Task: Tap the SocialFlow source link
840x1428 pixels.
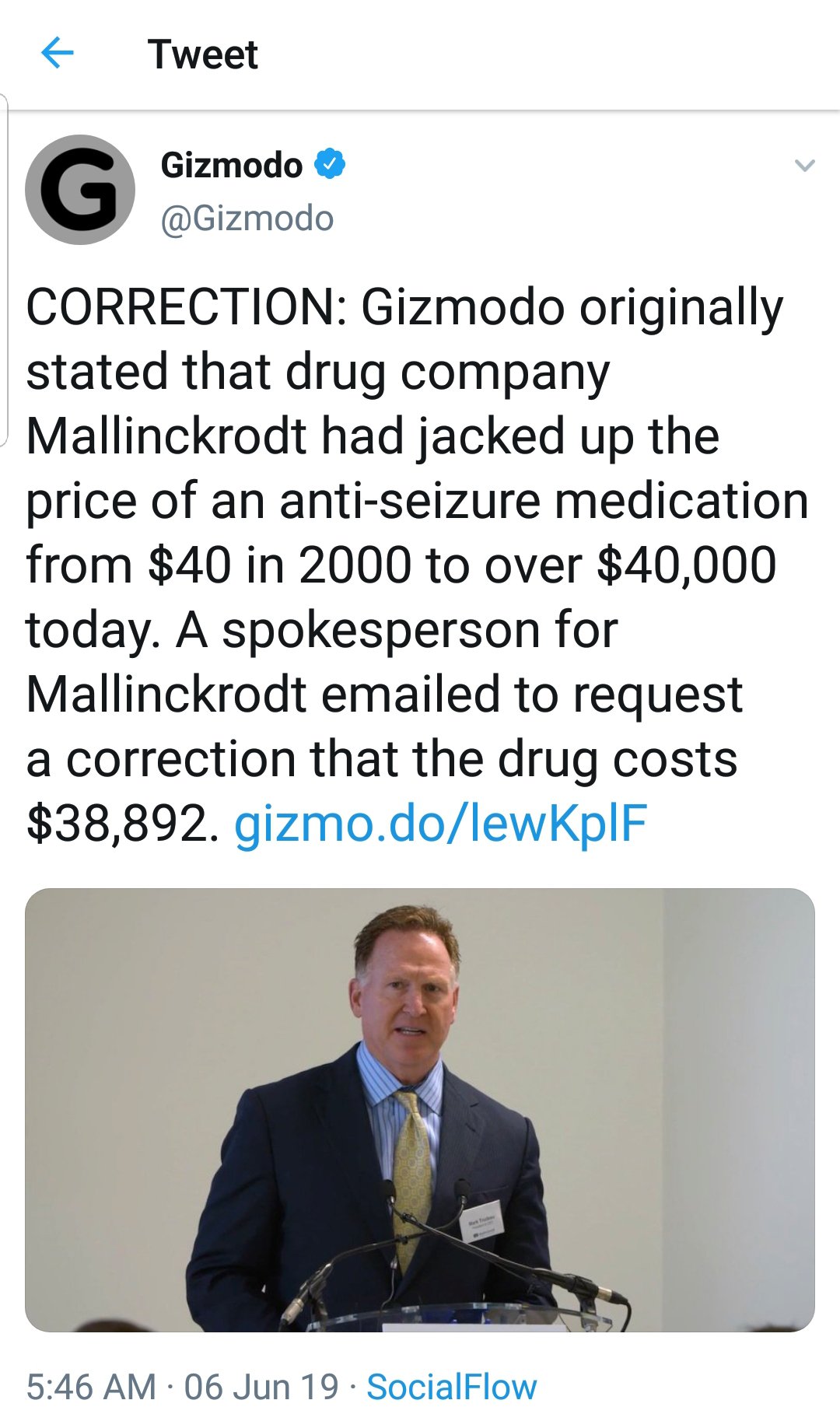Action: pyautogui.click(x=451, y=1387)
